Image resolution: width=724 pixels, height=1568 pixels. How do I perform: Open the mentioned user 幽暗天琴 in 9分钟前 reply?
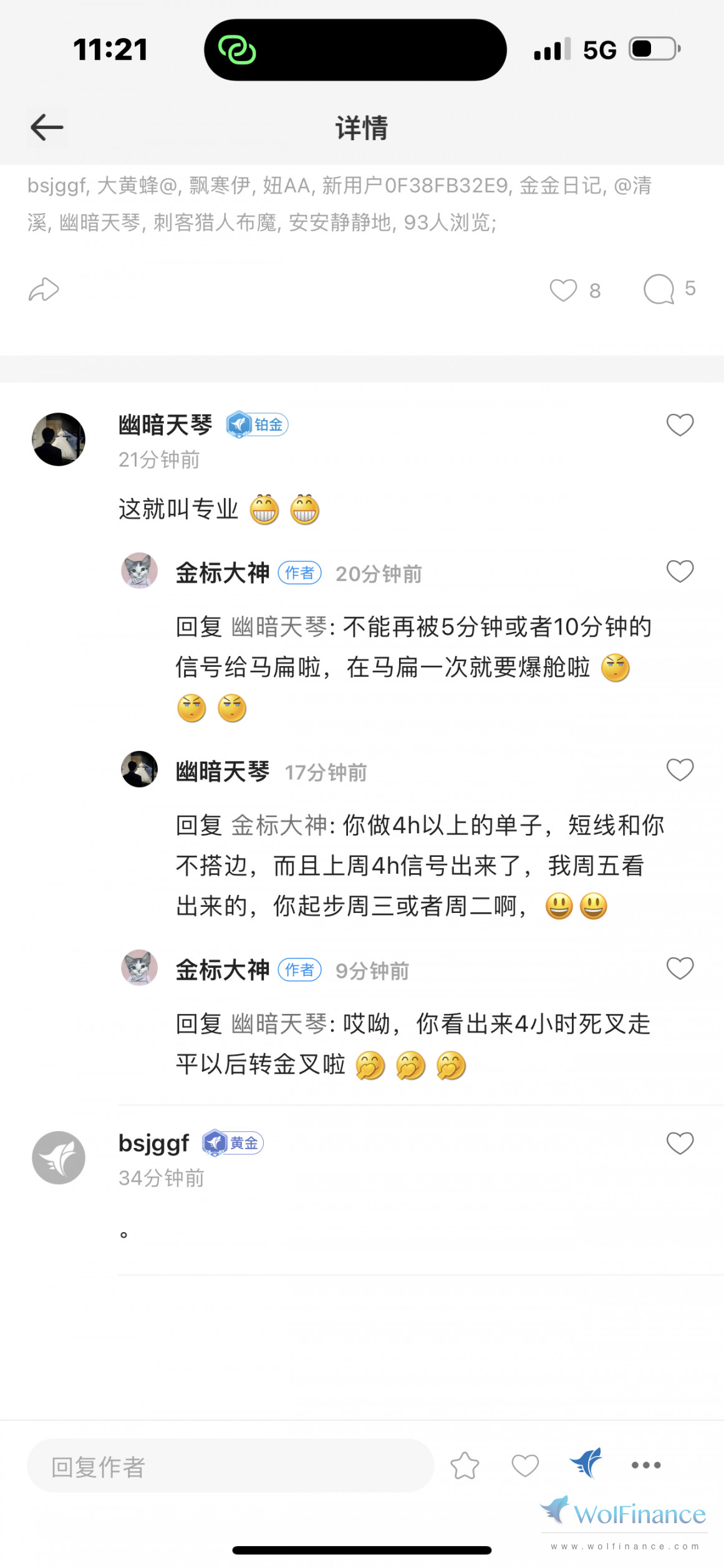coord(278,1023)
